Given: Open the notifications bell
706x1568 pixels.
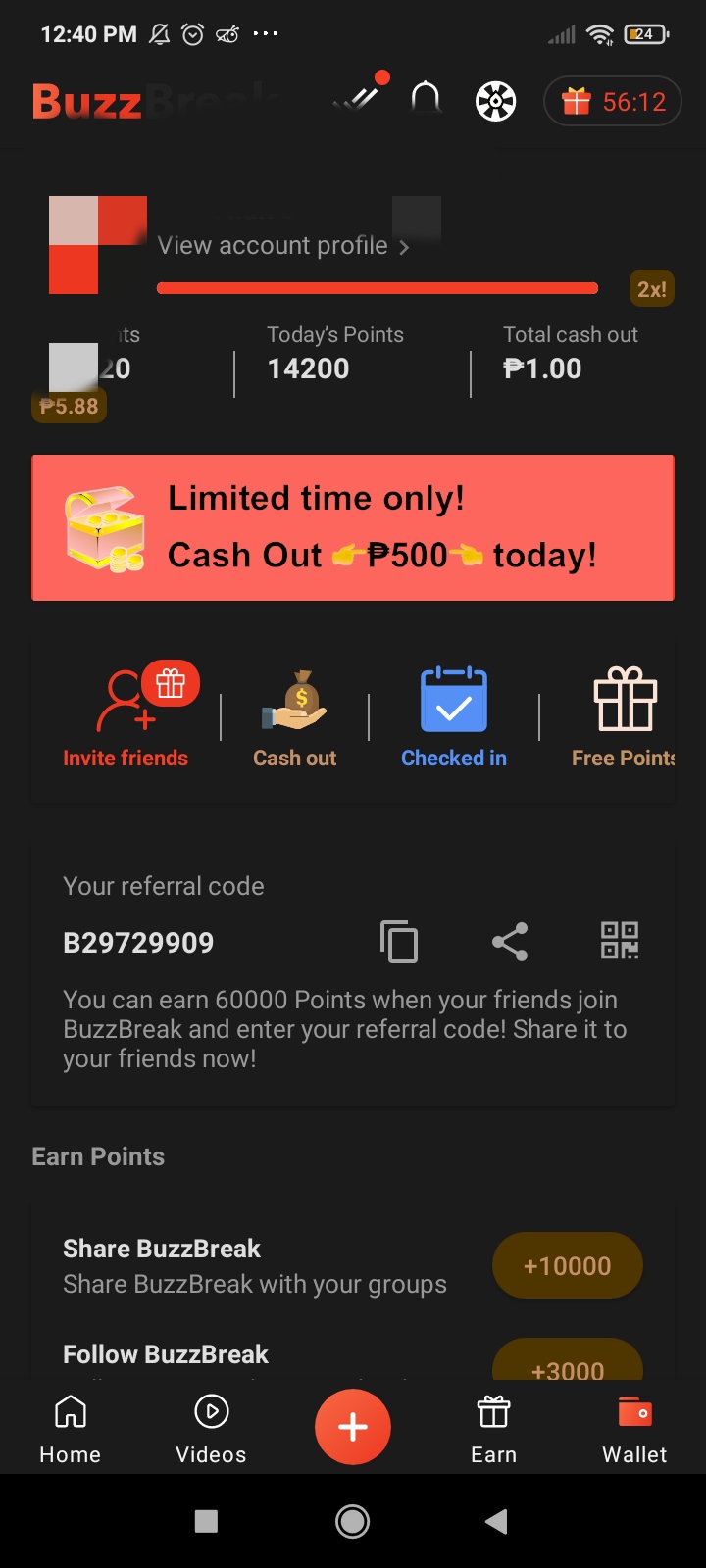Looking at the screenshot, I should 426,99.
